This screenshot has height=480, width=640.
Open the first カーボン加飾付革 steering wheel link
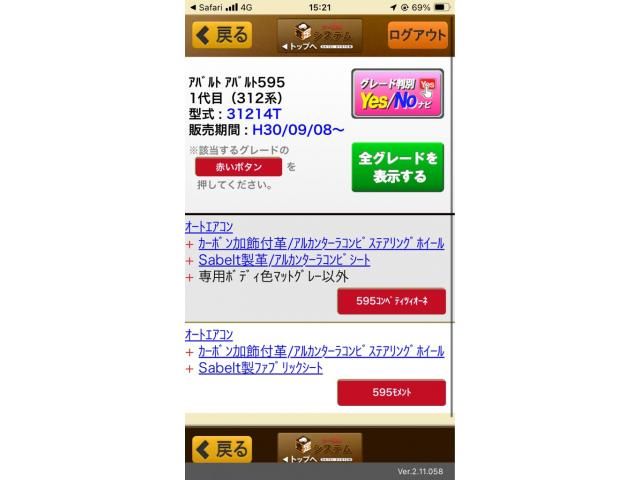[320, 243]
